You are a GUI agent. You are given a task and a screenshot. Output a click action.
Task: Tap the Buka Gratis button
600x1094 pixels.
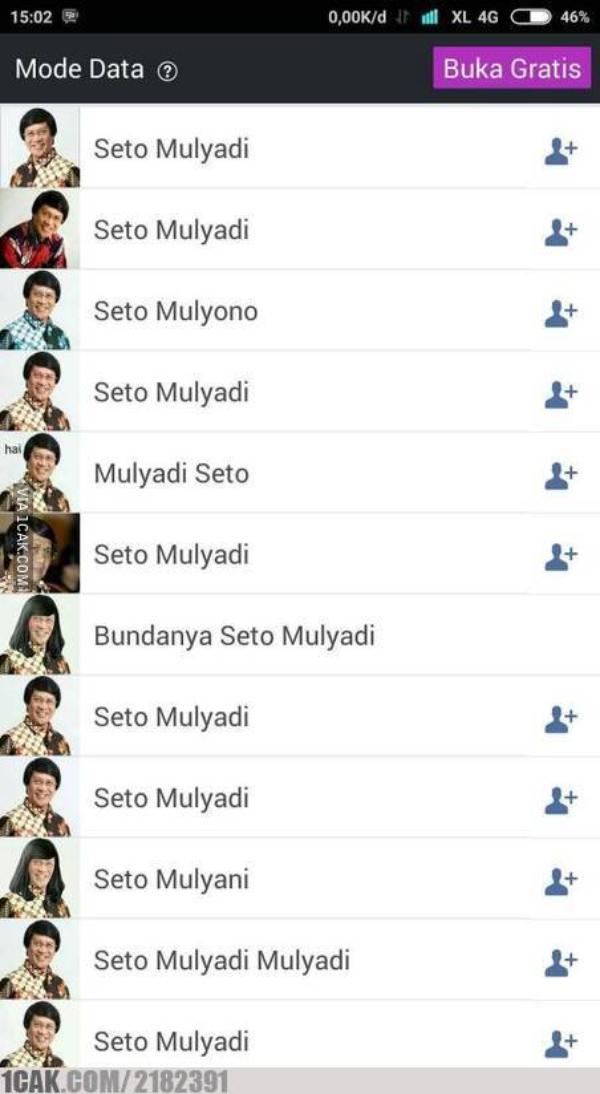pyautogui.click(x=512, y=69)
